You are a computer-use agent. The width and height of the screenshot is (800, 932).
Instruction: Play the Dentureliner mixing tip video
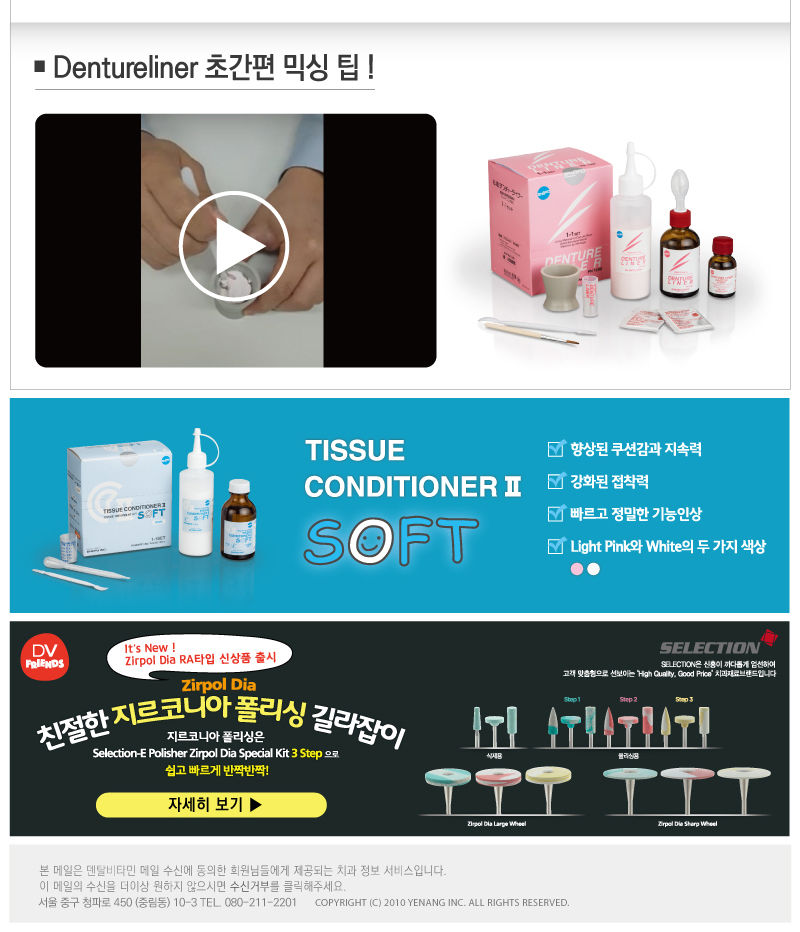coord(234,246)
